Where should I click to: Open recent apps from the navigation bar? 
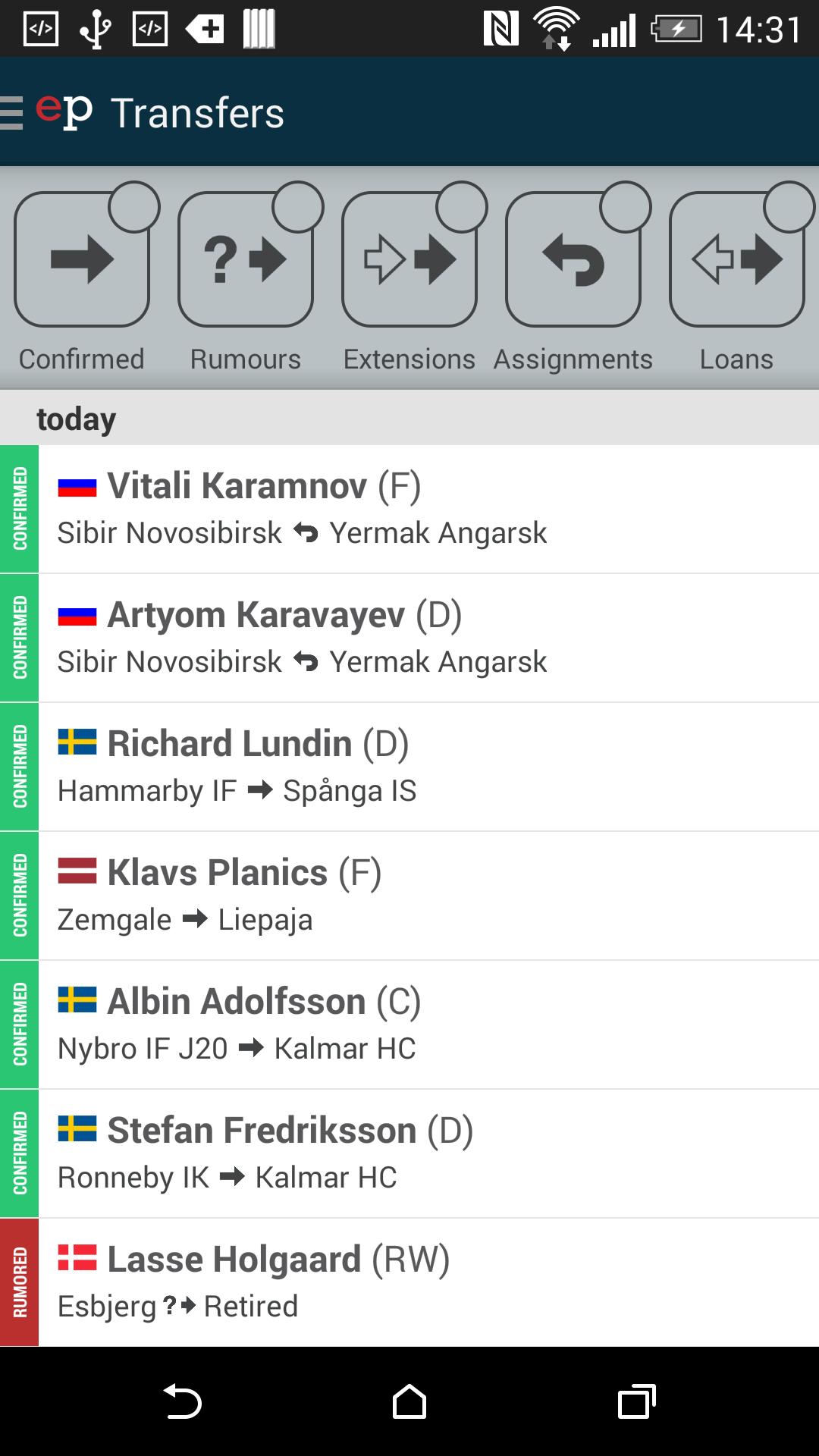click(x=636, y=1401)
